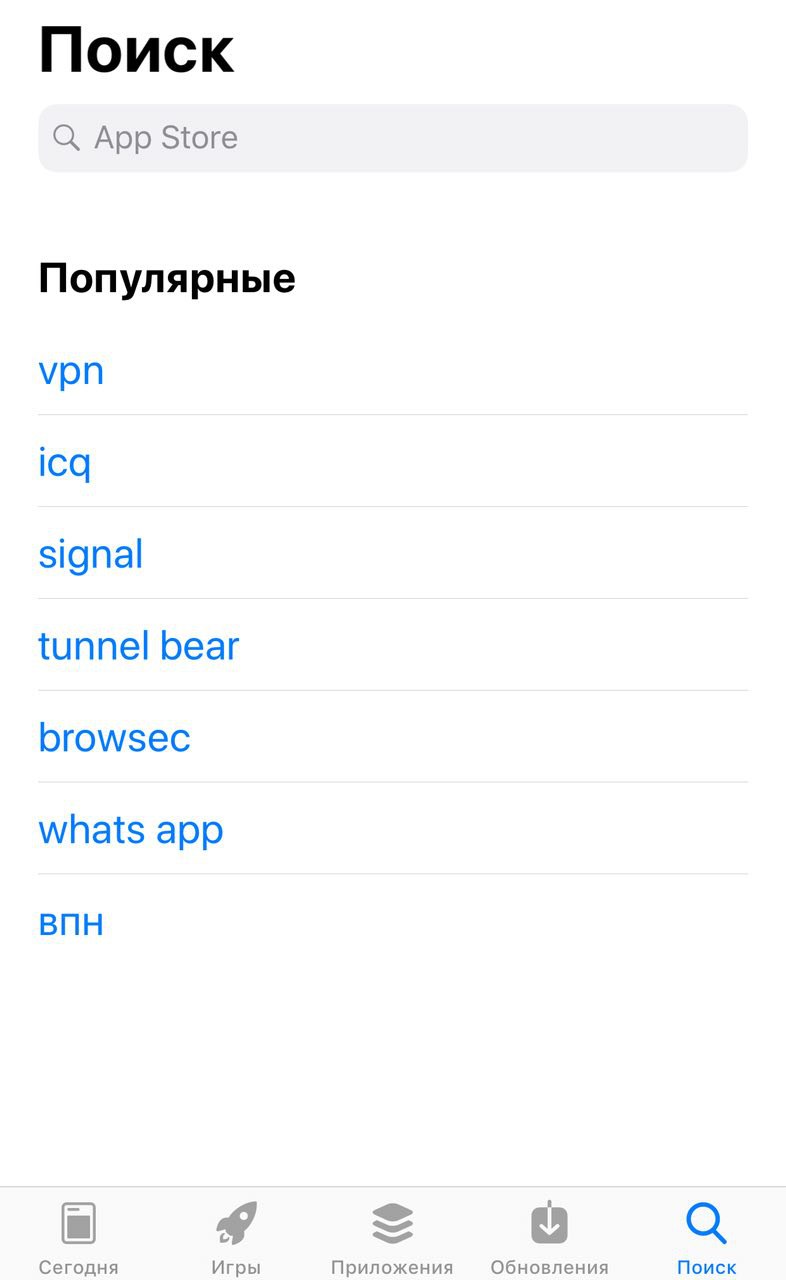The width and height of the screenshot is (786, 1280).
Task: Open the "tunnel bear" suggestion
Action: [139, 646]
